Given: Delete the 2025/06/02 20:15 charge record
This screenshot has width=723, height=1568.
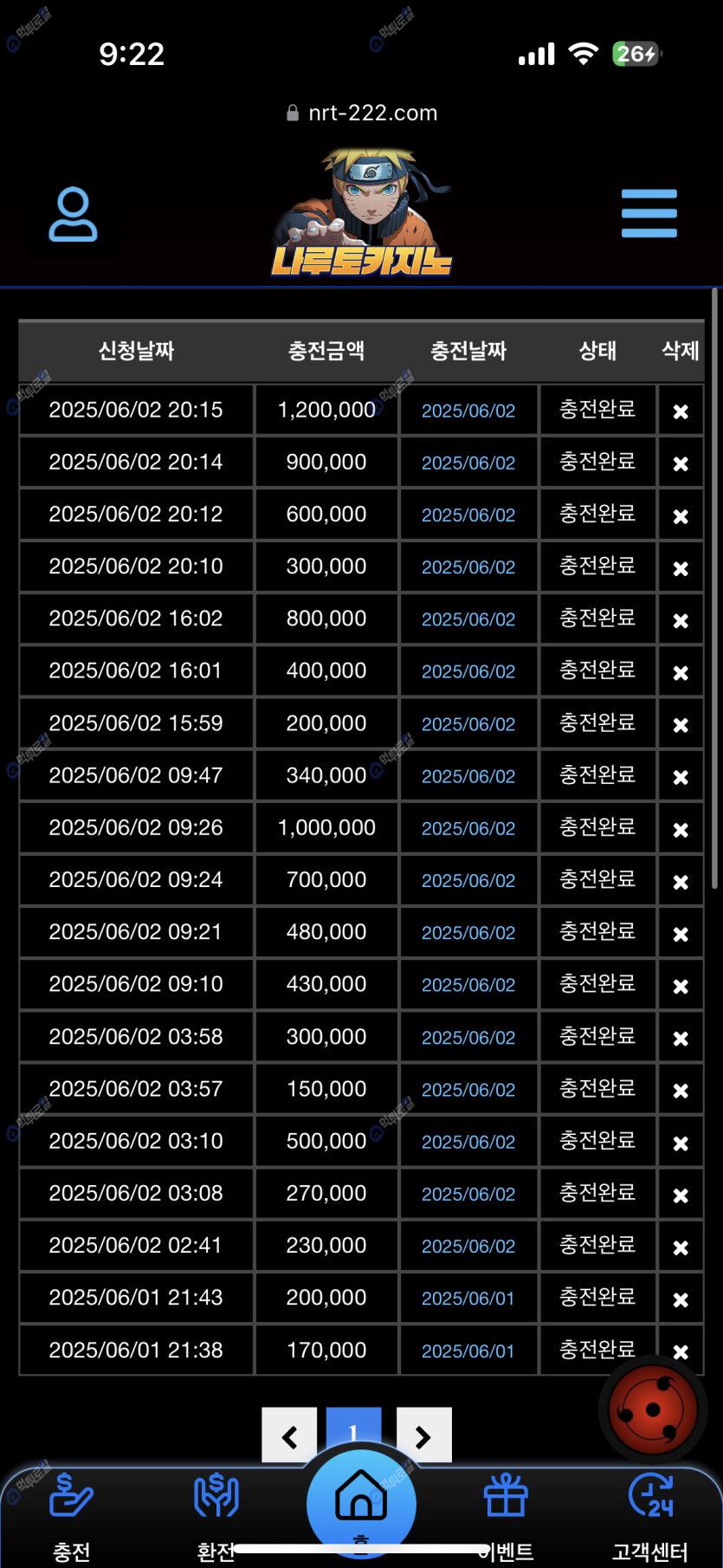Looking at the screenshot, I should point(681,411).
